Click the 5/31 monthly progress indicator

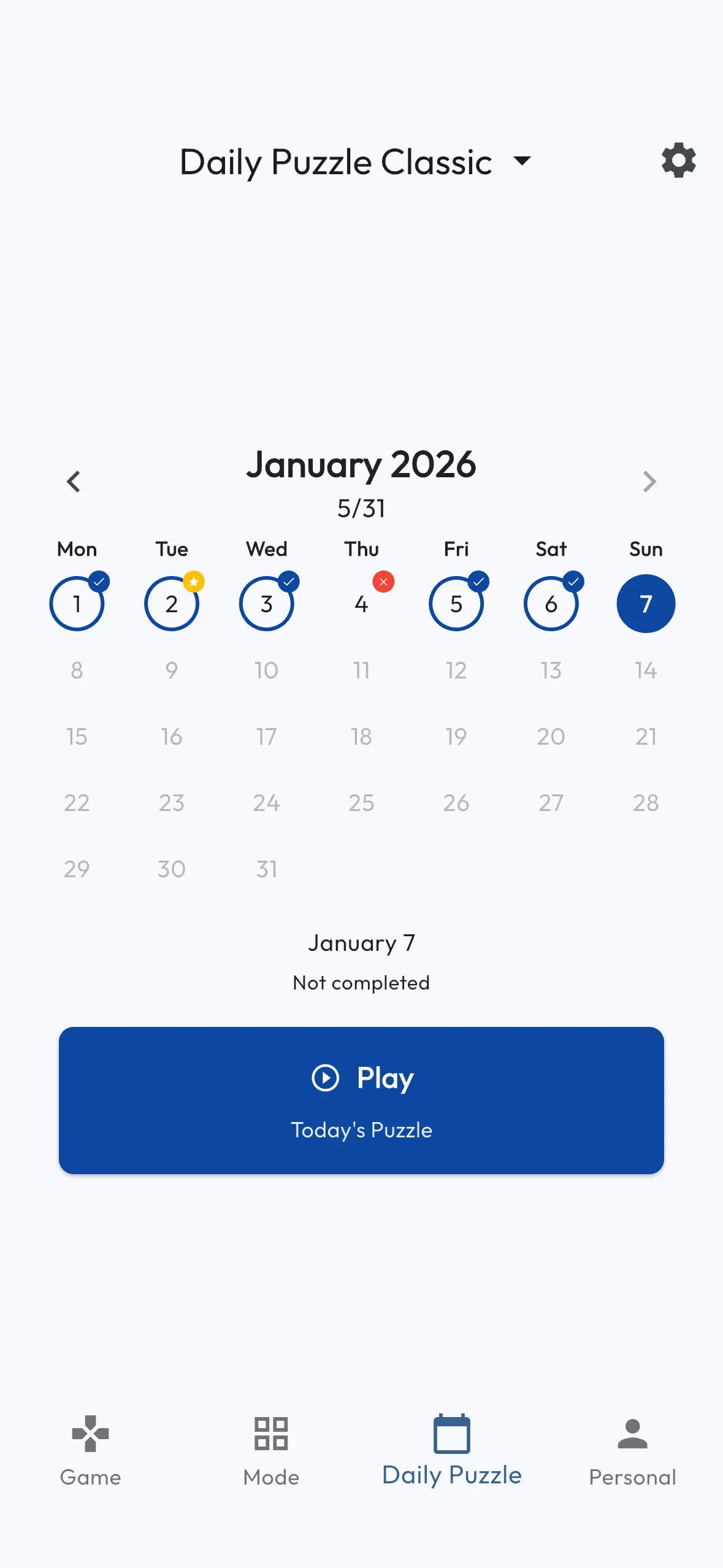tap(361, 508)
